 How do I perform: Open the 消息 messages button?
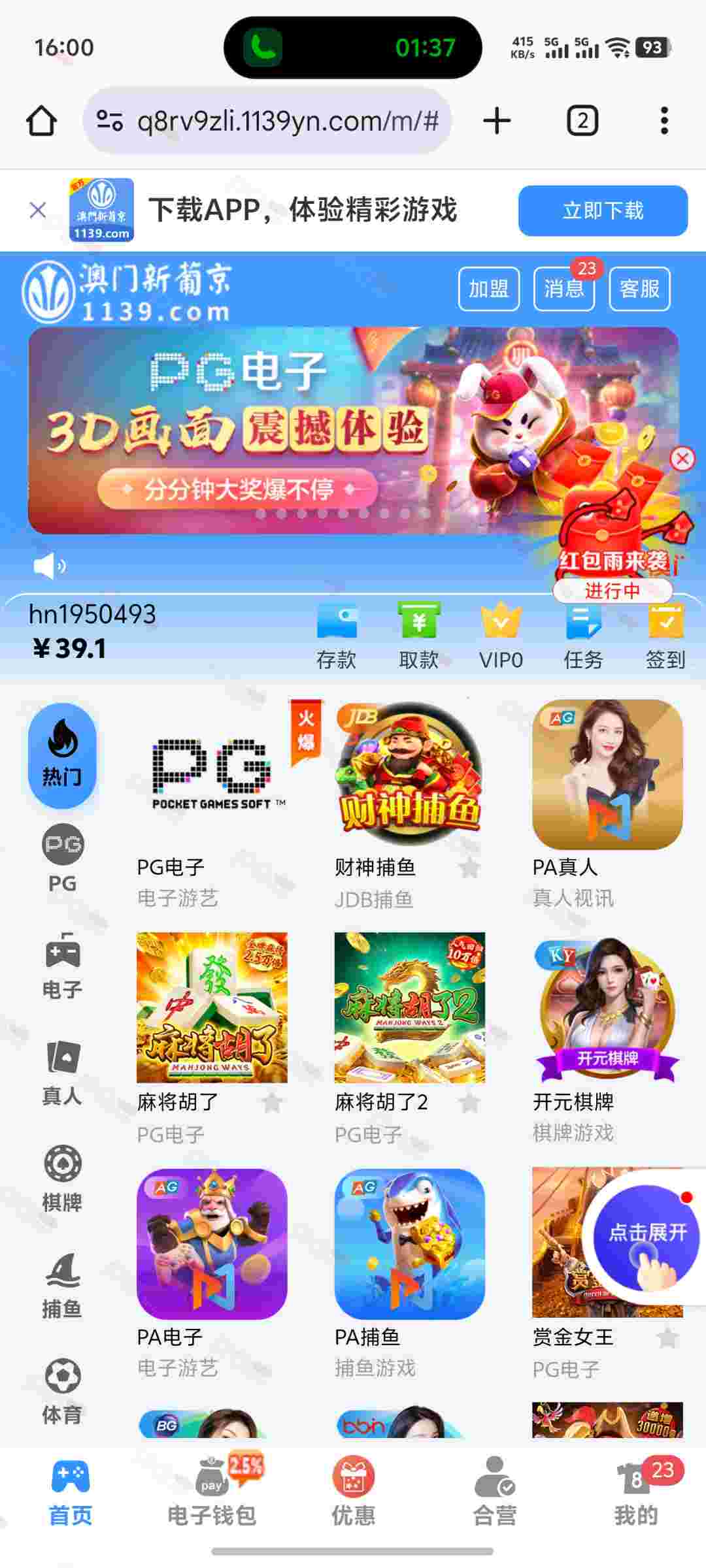point(564,289)
